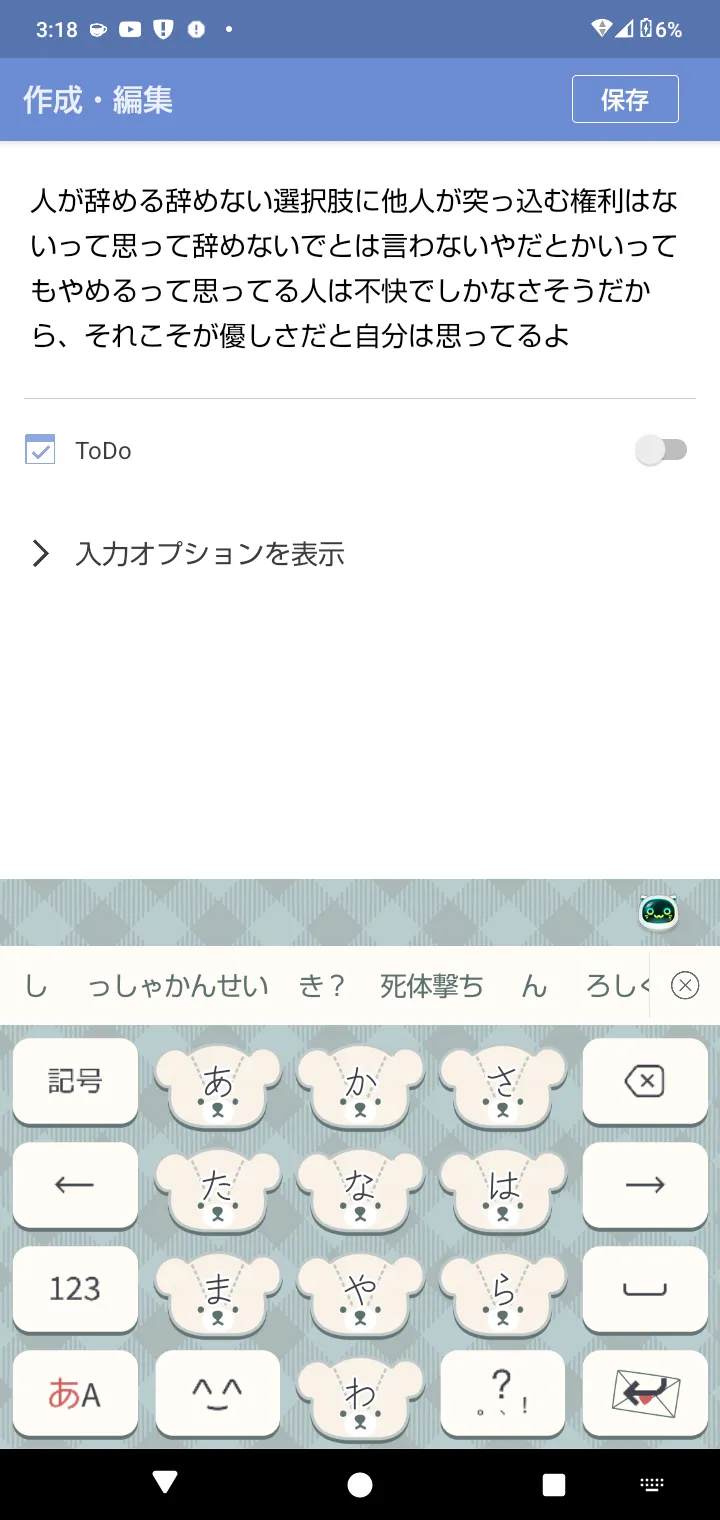Move cursor left with arrow key
Image resolution: width=720 pixels, height=1520 pixels.
(75, 1186)
